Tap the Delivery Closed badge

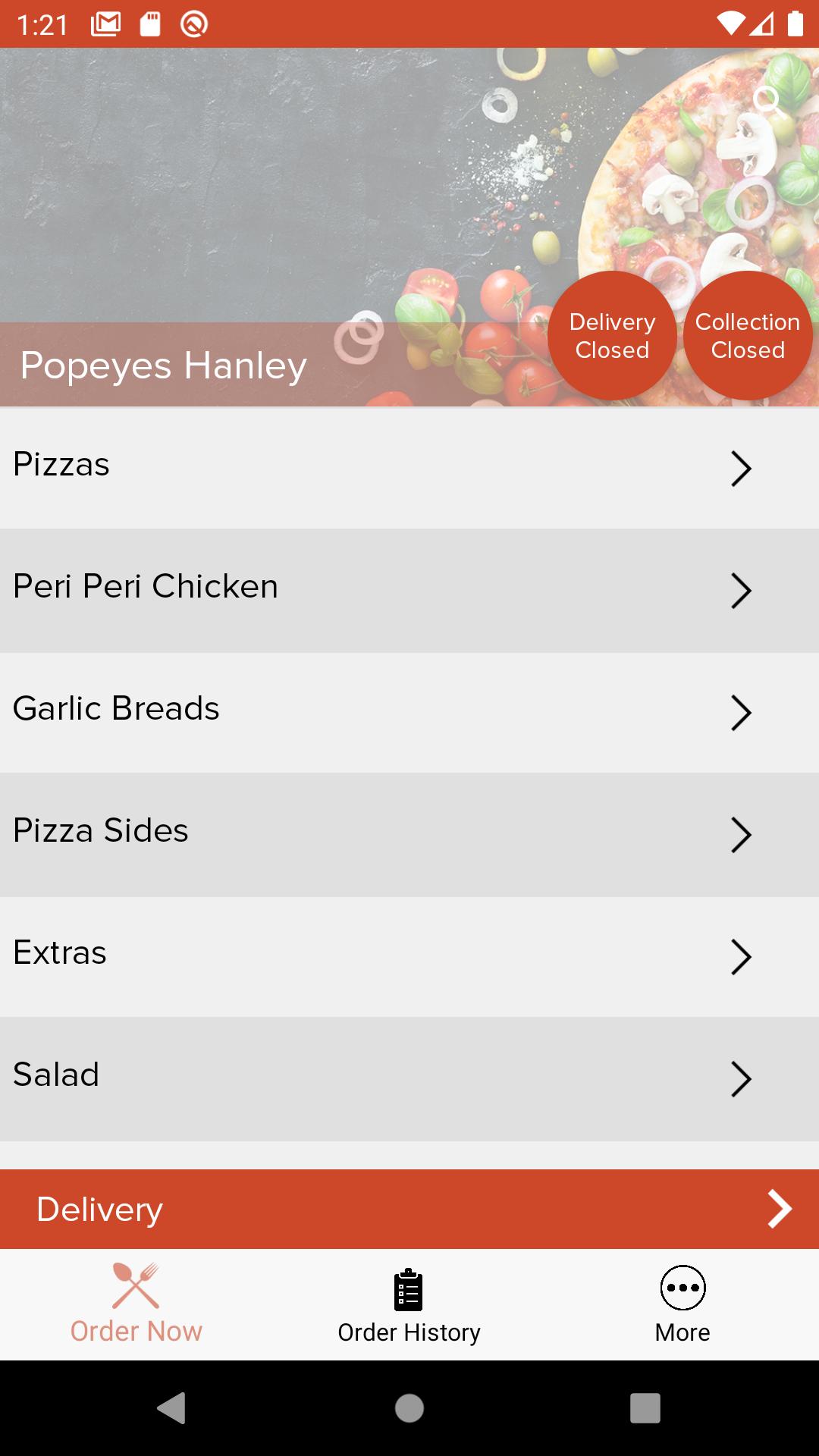click(x=612, y=336)
